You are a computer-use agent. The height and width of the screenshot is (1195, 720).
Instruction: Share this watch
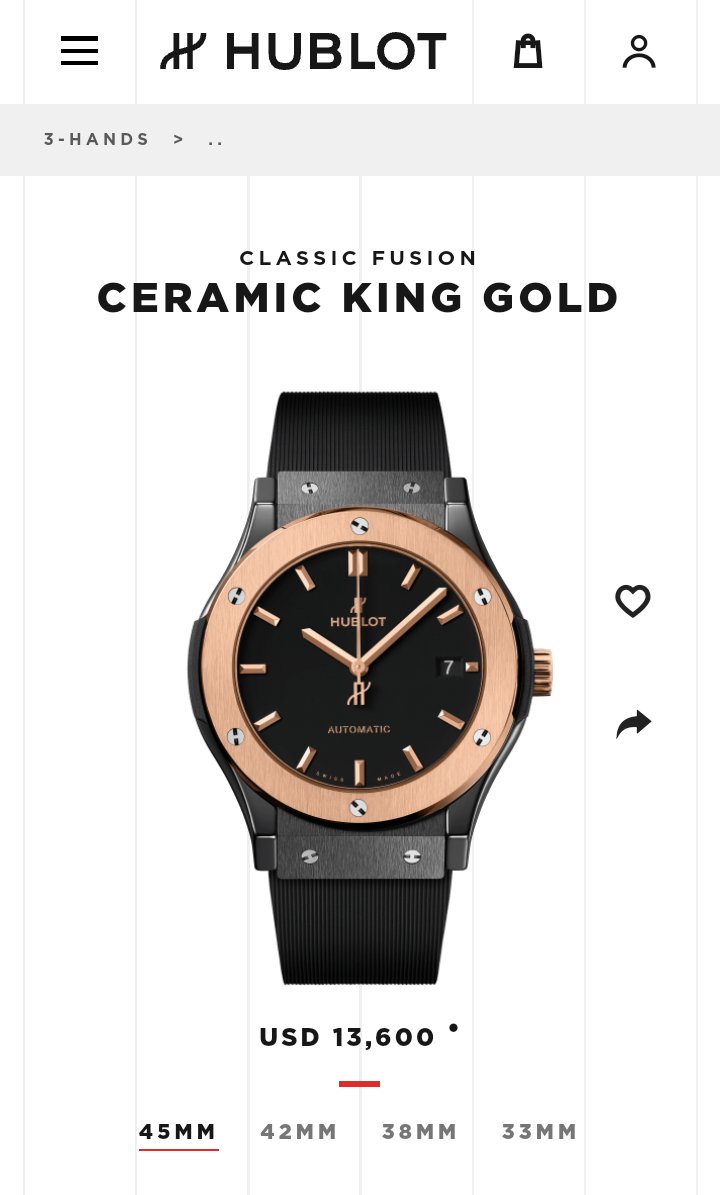632,724
